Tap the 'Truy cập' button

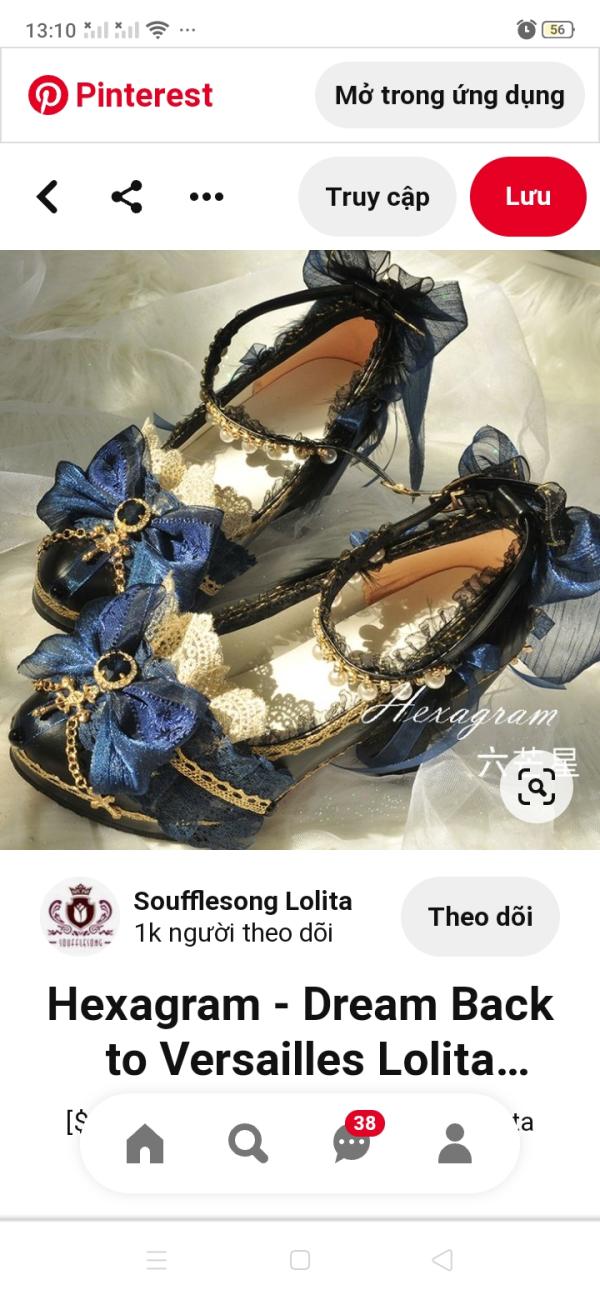(x=377, y=197)
